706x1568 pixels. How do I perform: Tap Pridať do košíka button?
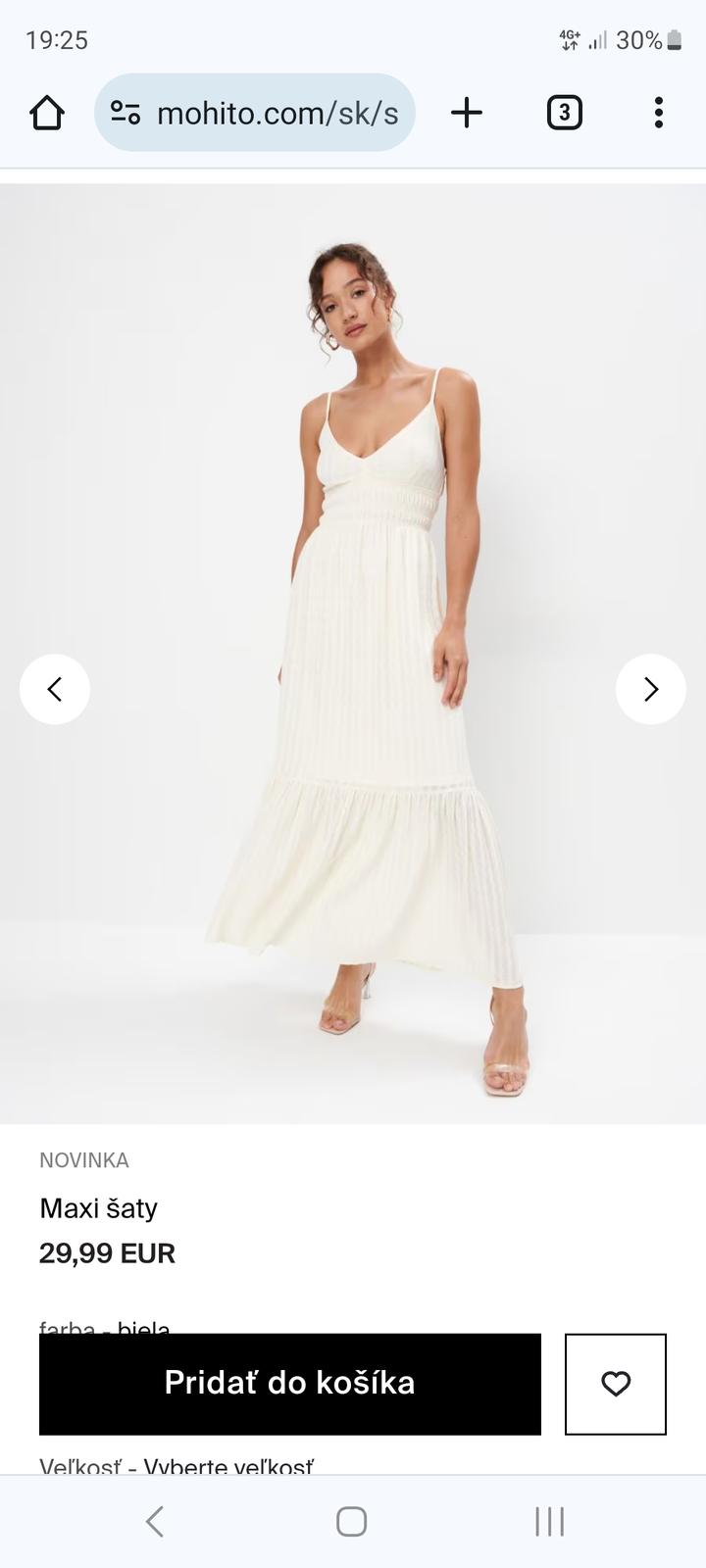tap(290, 1383)
